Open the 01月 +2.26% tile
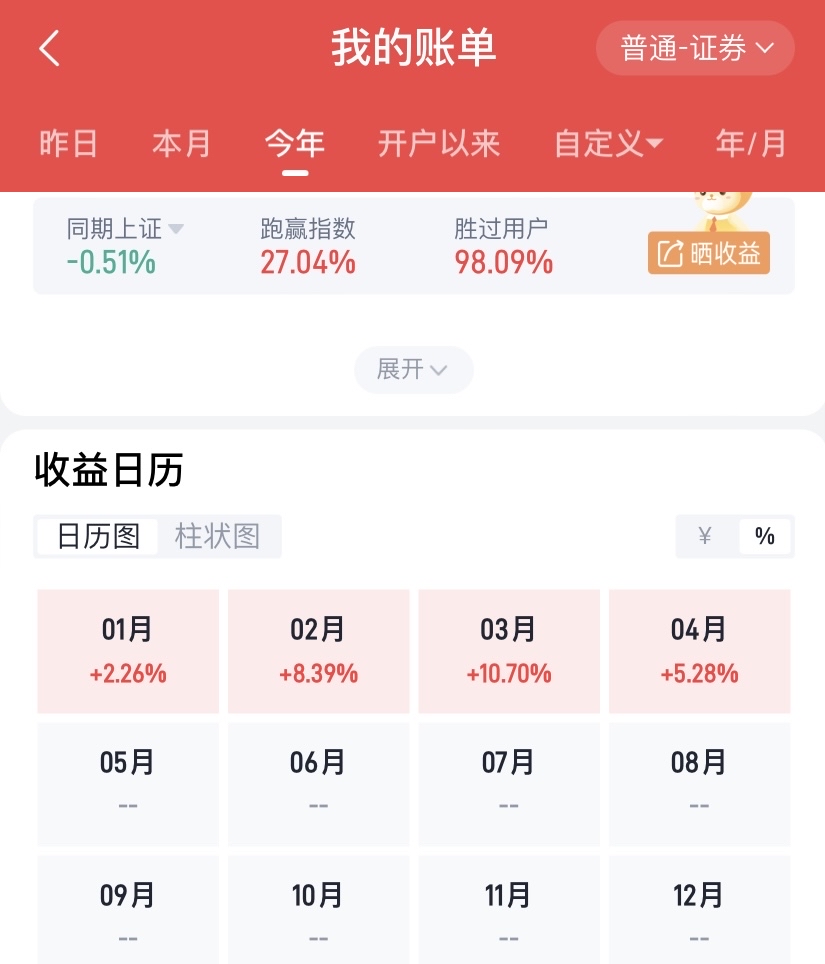 (x=128, y=651)
